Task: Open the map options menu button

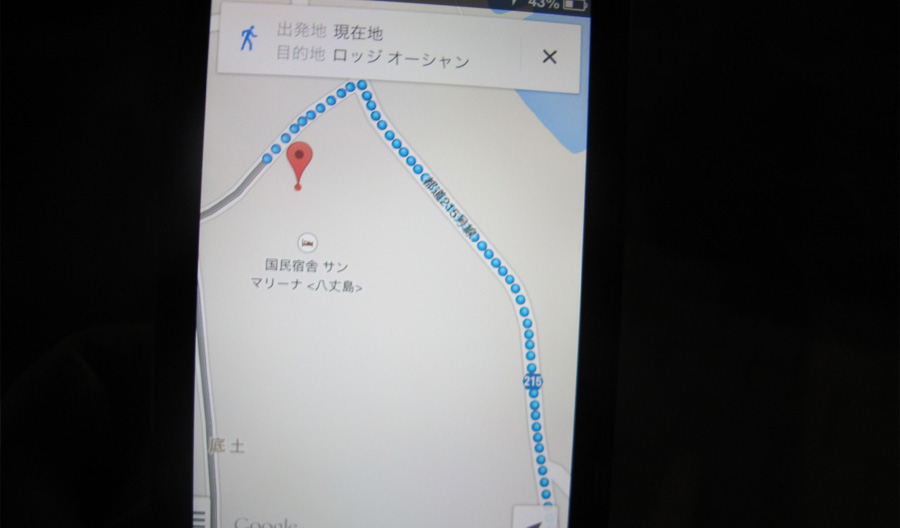Action: point(199,516)
